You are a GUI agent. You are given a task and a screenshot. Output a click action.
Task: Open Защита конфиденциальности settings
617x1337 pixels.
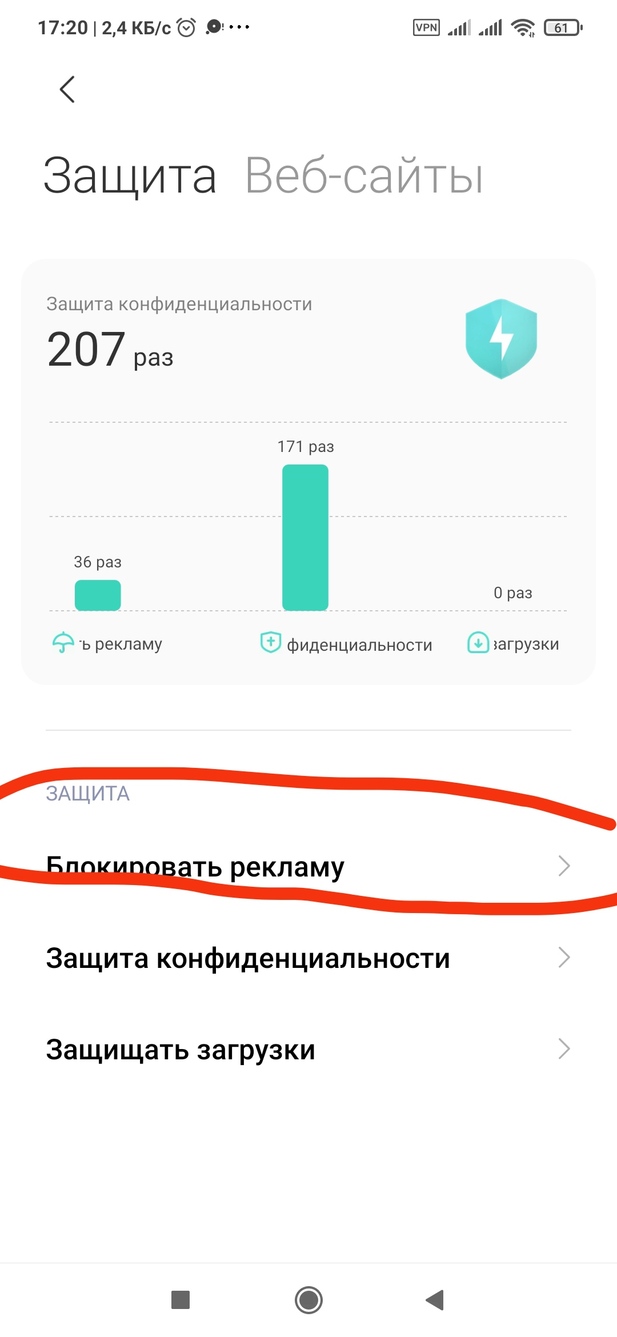308,958
